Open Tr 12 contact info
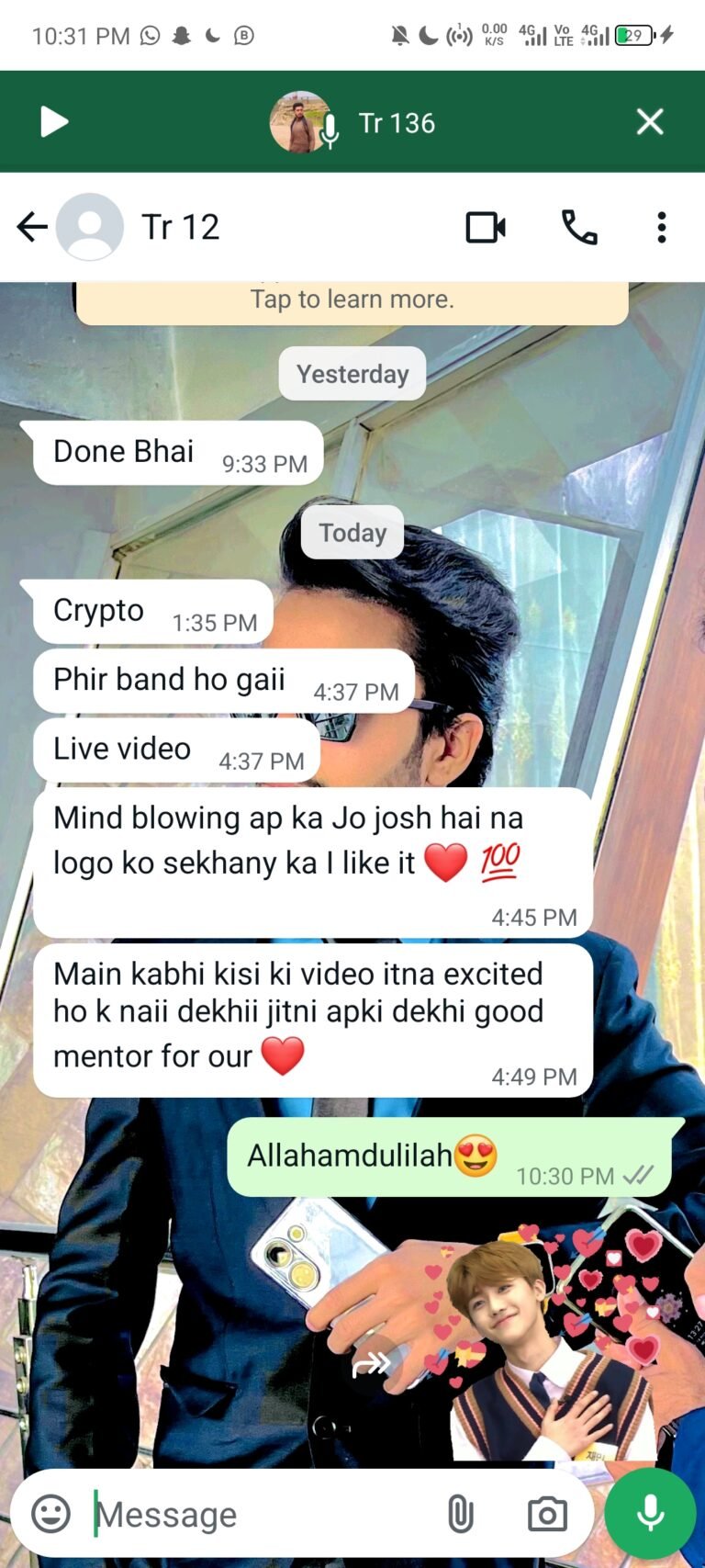The height and width of the screenshot is (1568, 705). (x=180, y=227)
